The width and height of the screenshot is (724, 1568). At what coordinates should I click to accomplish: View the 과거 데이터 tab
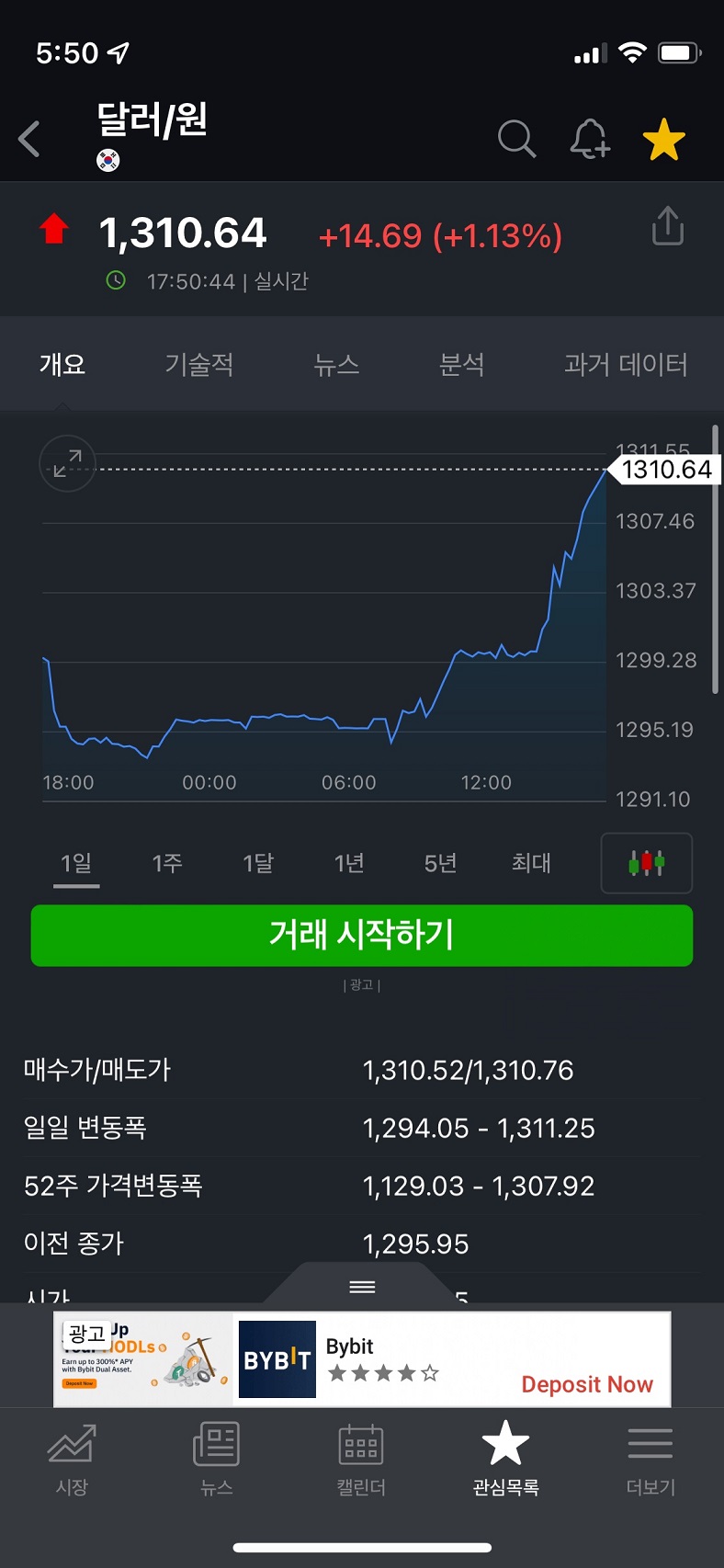pos(626,365)
